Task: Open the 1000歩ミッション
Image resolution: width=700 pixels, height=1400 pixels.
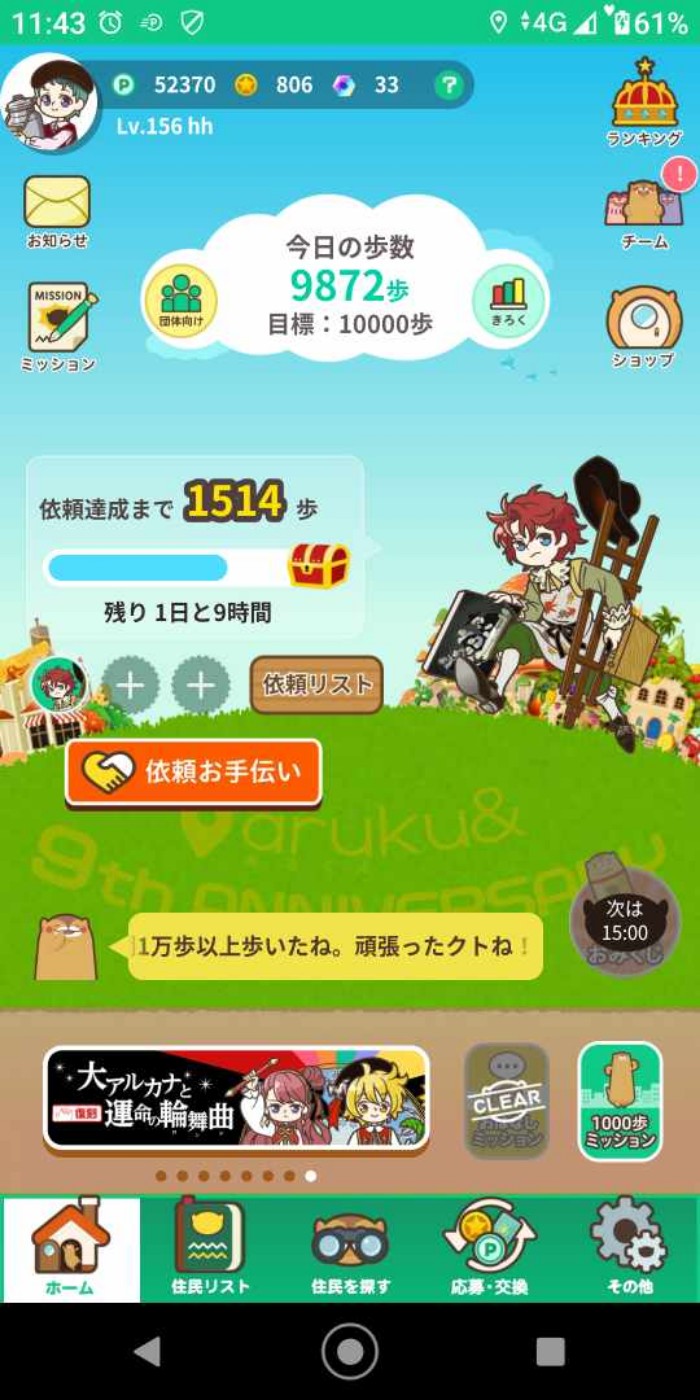Action: pos(620,1101)
